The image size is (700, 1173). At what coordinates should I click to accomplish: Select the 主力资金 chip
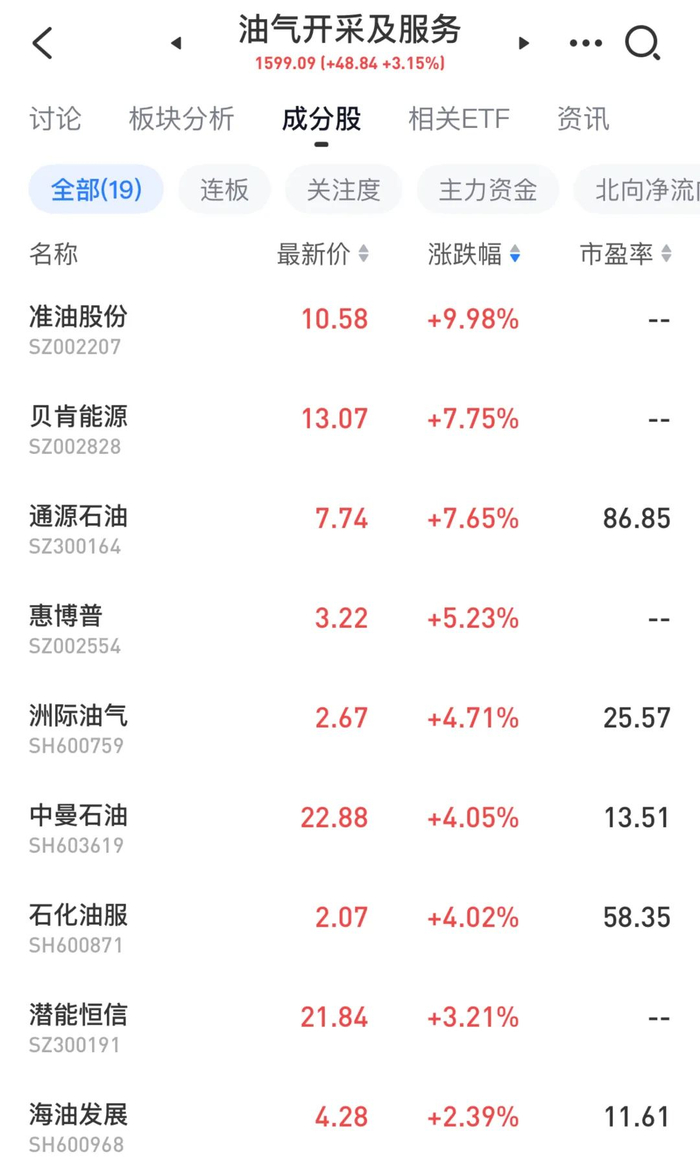(487, 189)
